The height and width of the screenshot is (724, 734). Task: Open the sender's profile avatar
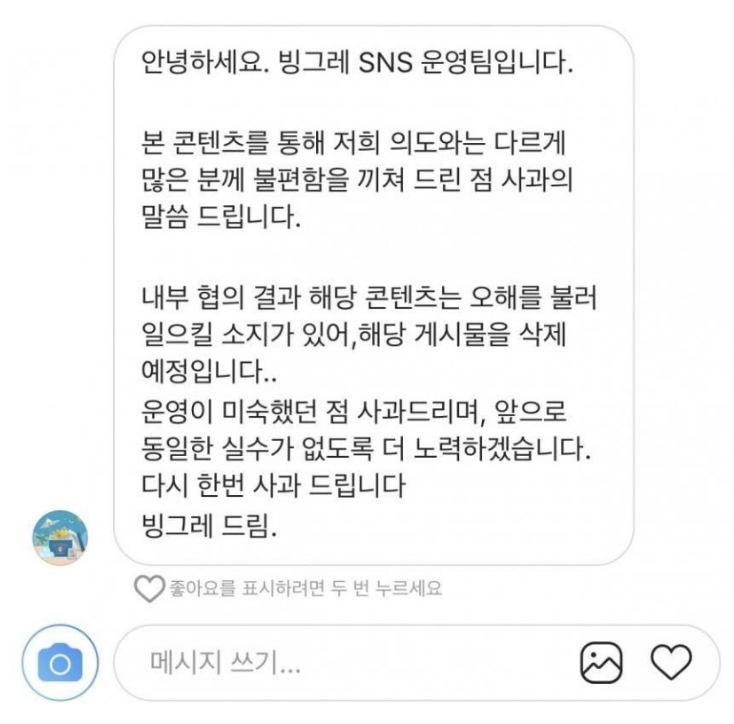(x=61, y=538)
